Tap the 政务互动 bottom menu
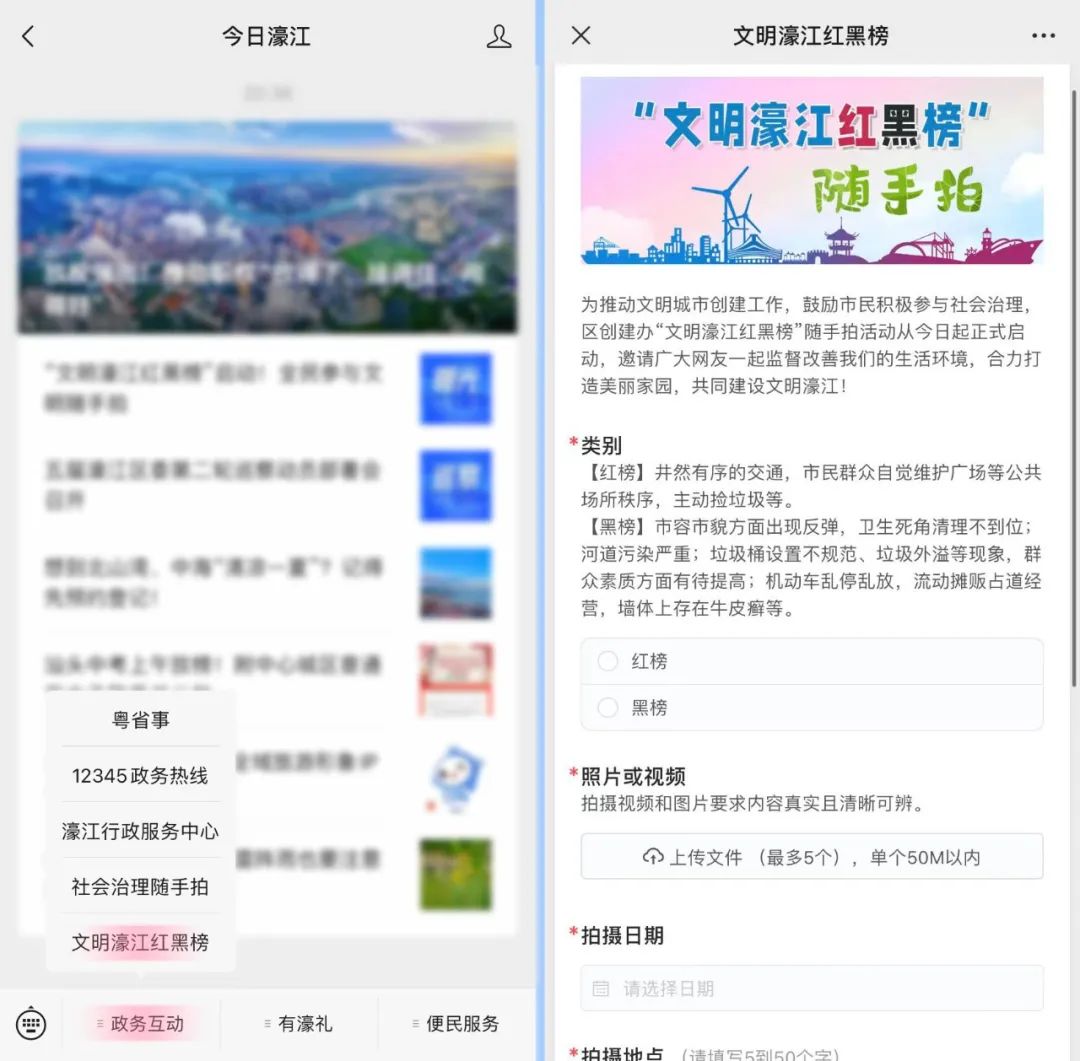 [x=141, y=1023]
